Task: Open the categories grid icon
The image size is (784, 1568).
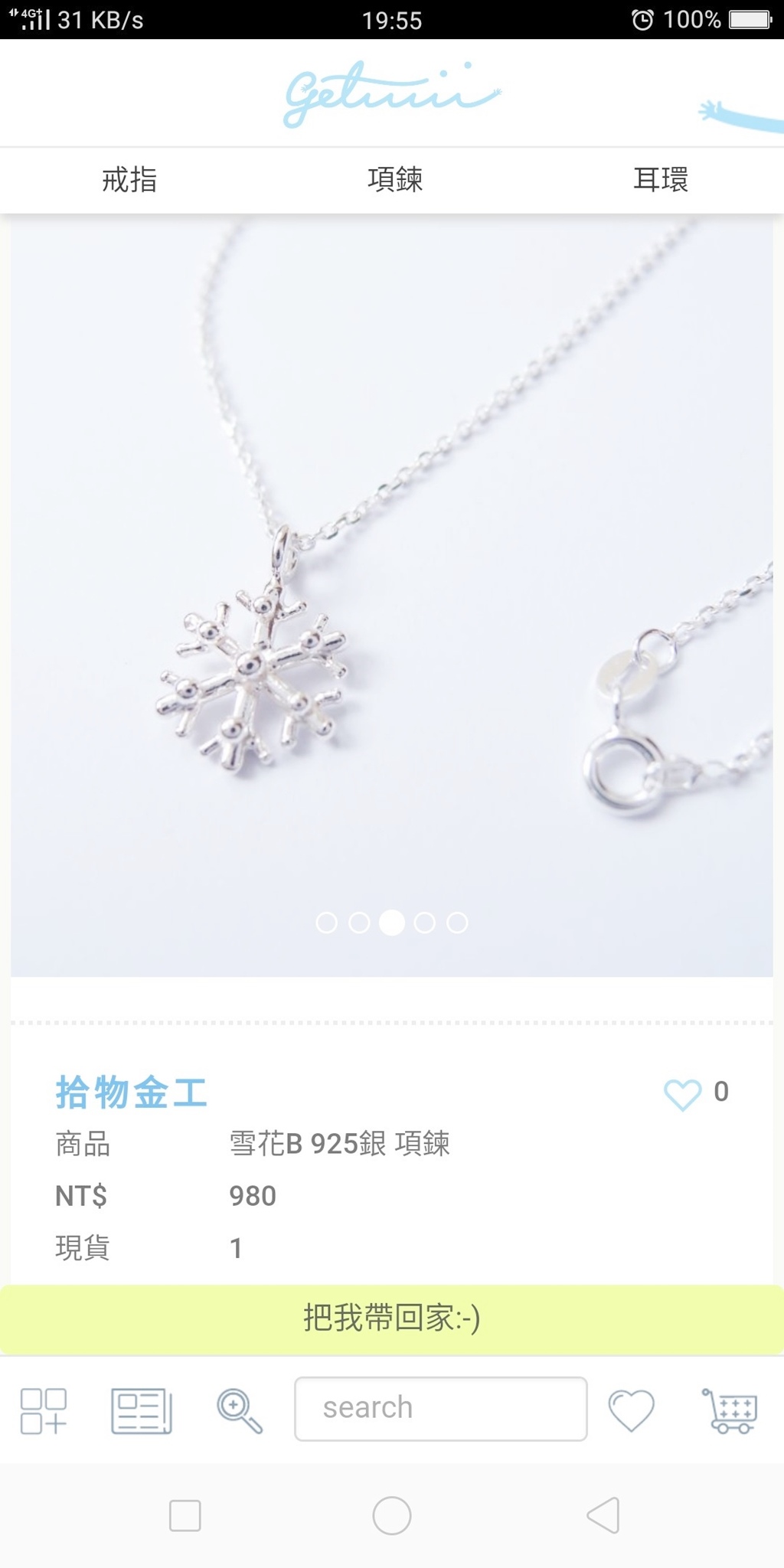Action: (x=44, y=1410)
